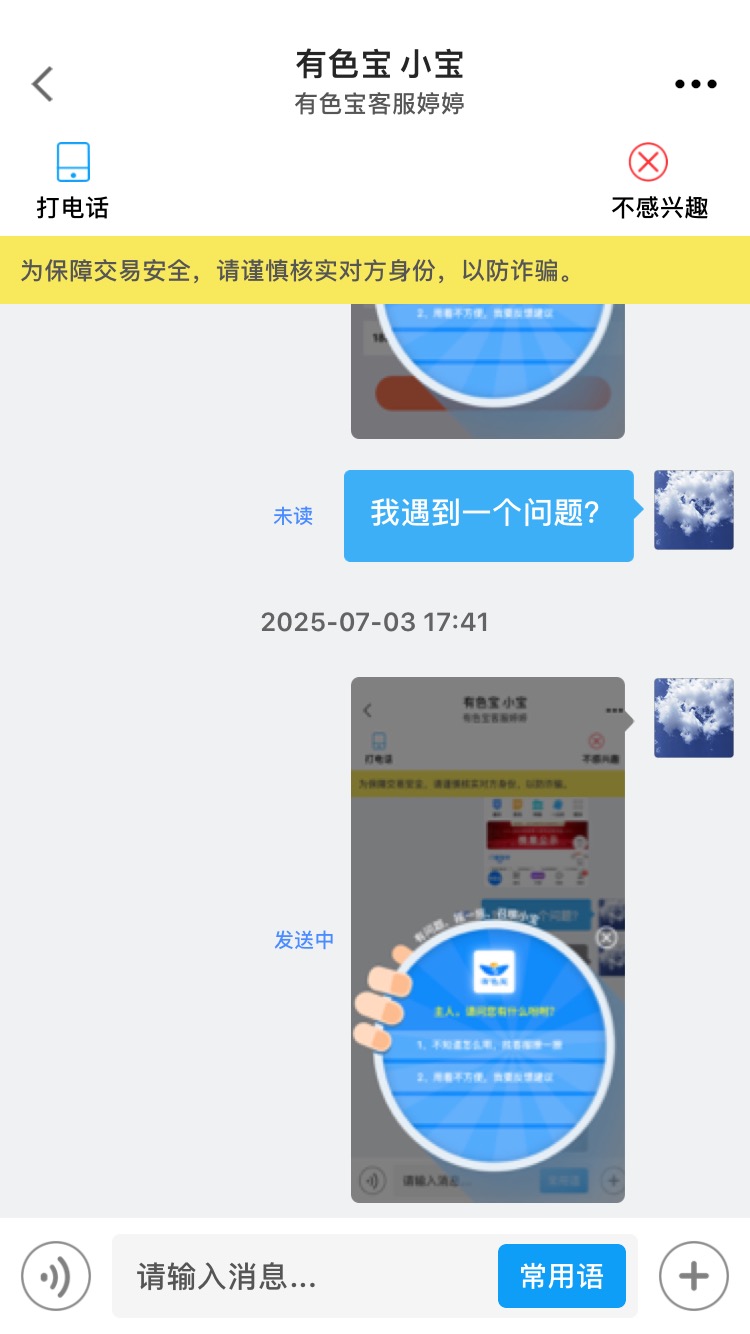Go back using the top-left arrow
Viewport: 750px width, 1334px height.
coord(42,84)
